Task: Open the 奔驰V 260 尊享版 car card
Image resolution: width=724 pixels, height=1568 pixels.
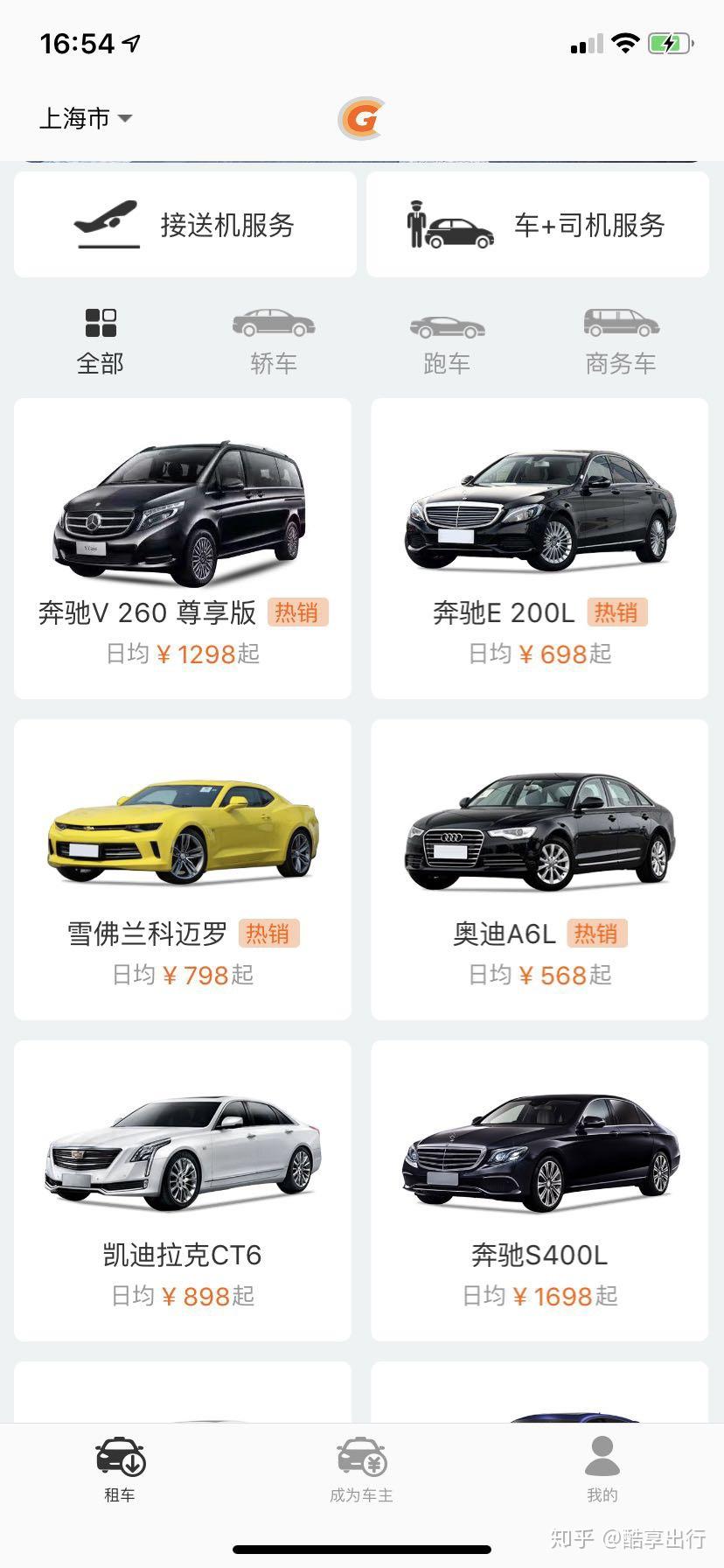Action: click(x=183, y=549)
